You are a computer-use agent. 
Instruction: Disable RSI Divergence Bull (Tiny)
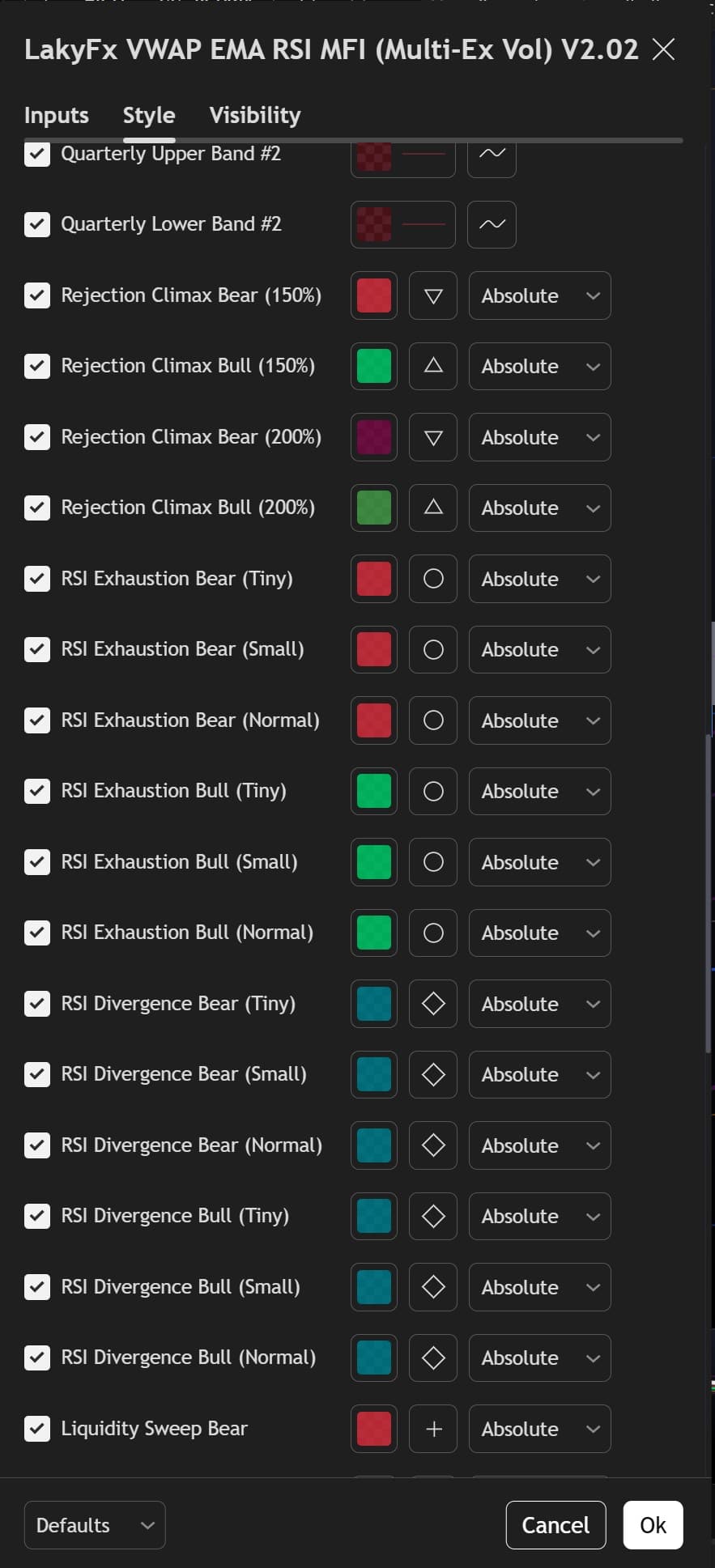click(36, 1215)
